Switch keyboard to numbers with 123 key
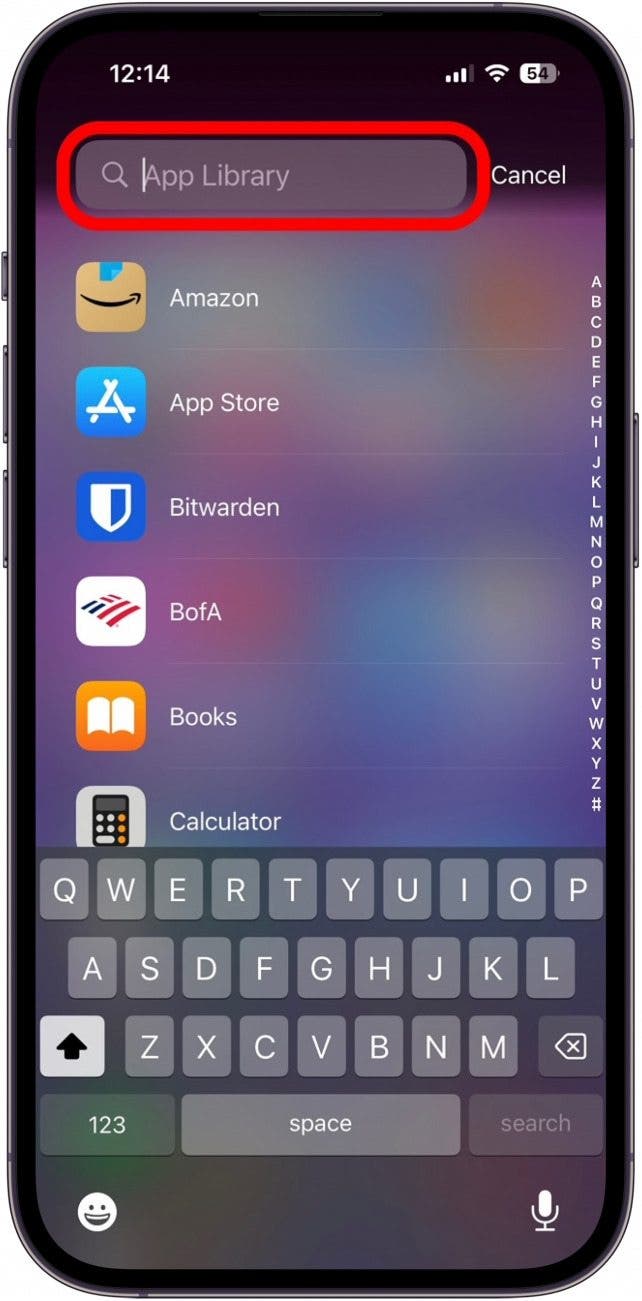 coord(106,1124)
